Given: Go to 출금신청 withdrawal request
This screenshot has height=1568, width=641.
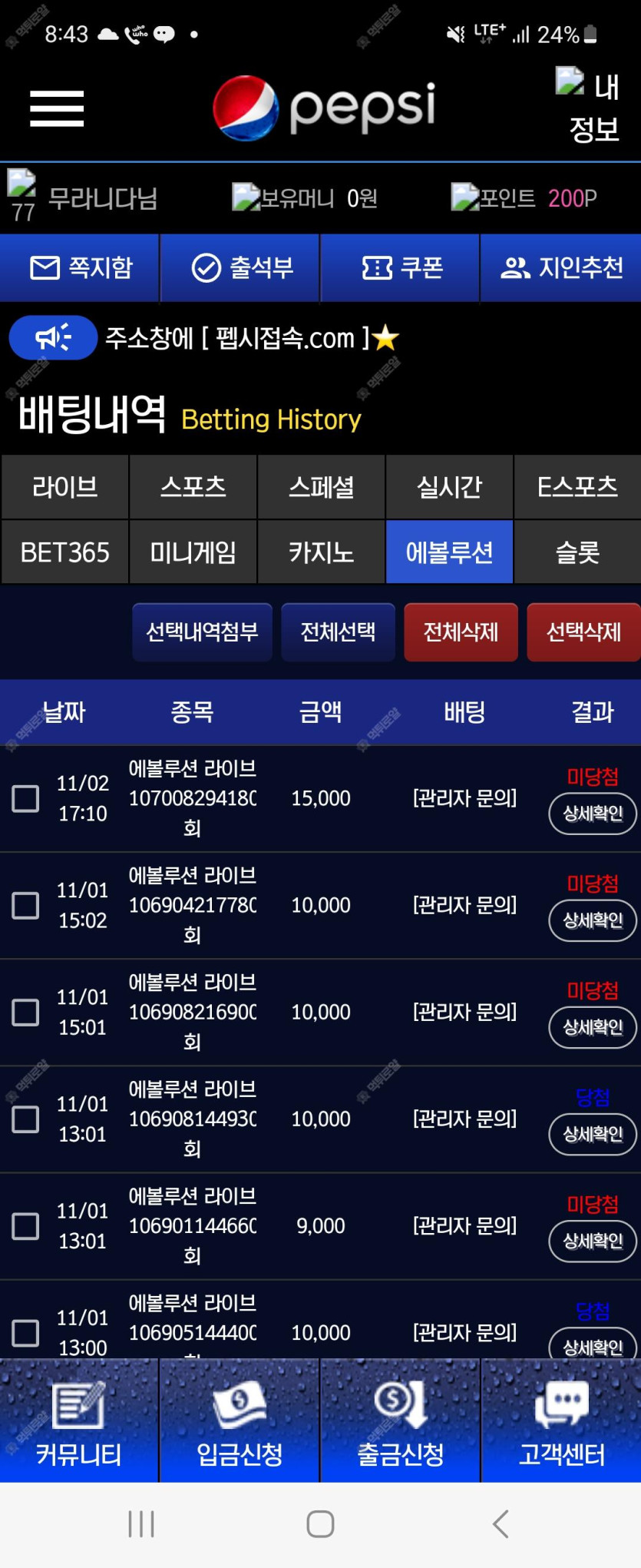Looking at the screenshot, I should coord(400,1421).
